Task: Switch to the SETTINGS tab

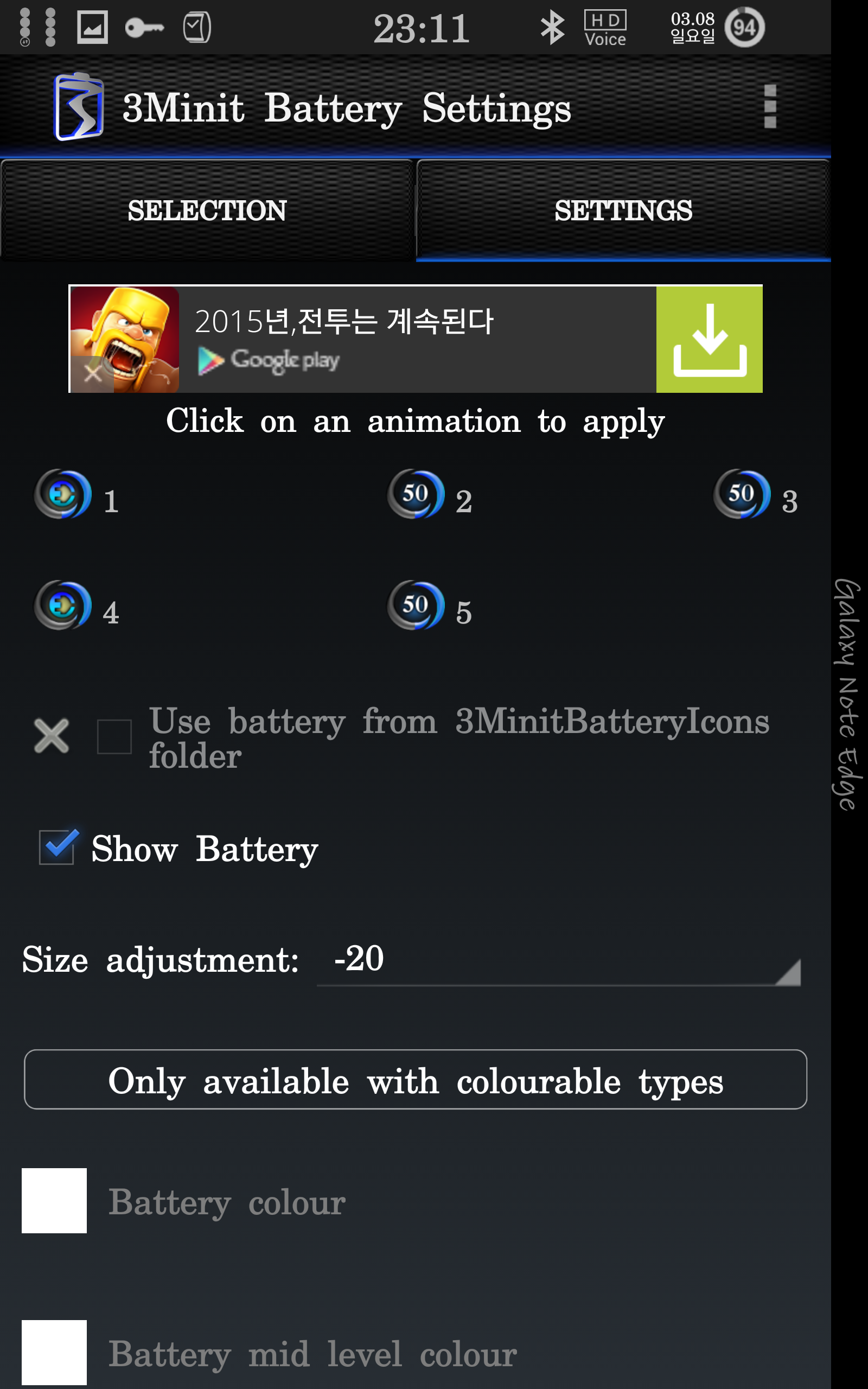Action: click(x=623, y=211)
